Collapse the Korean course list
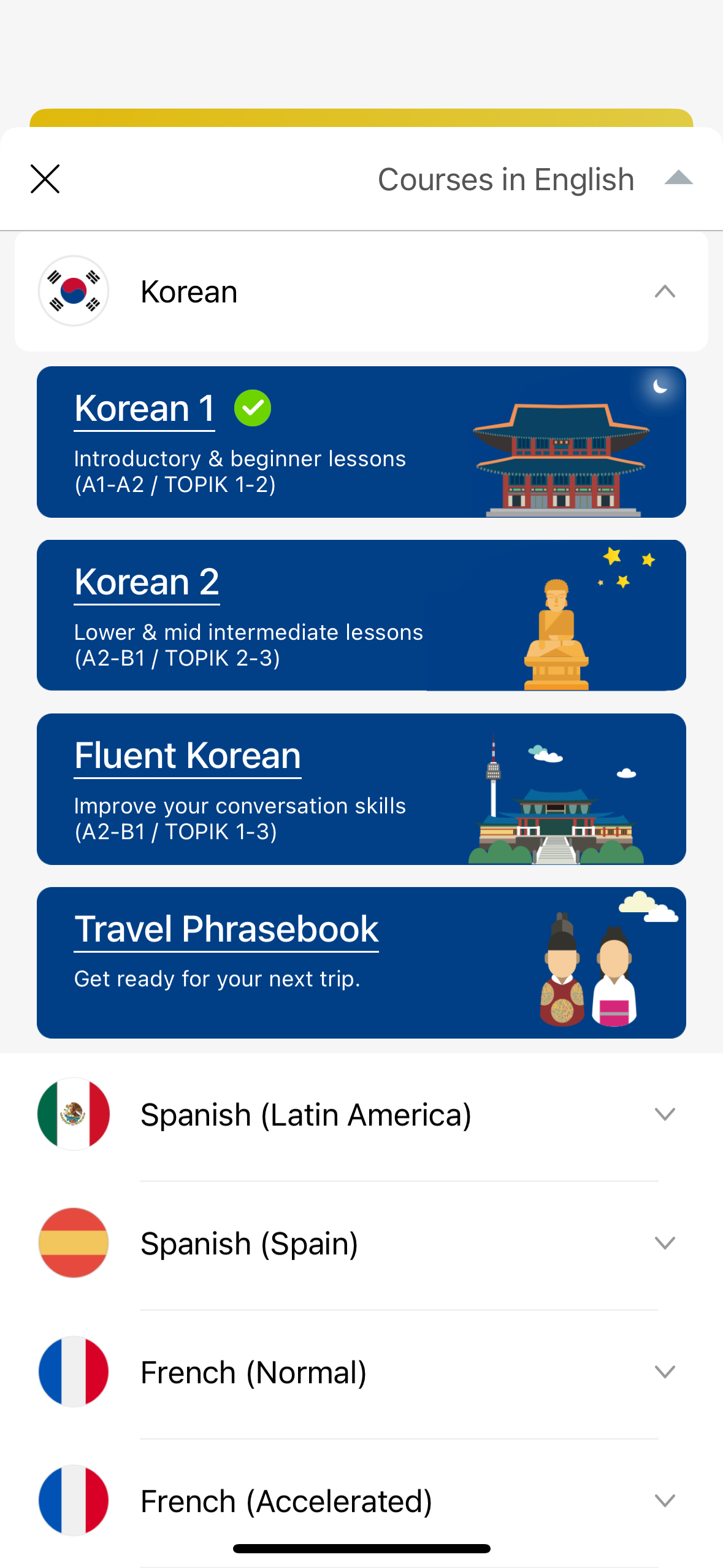Viewport: 723px width, 1568px height. coord(665,291)
